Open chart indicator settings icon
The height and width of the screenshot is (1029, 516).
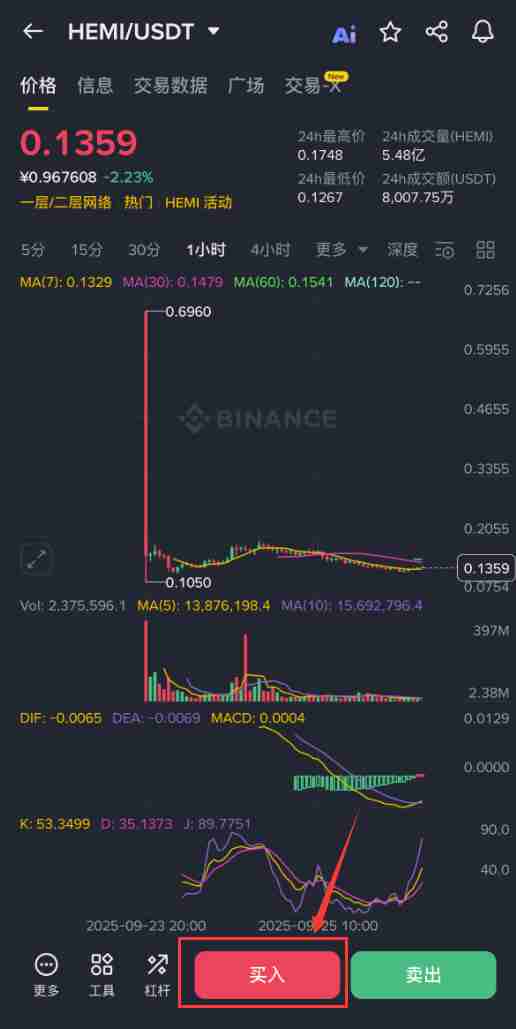(444, 250)
